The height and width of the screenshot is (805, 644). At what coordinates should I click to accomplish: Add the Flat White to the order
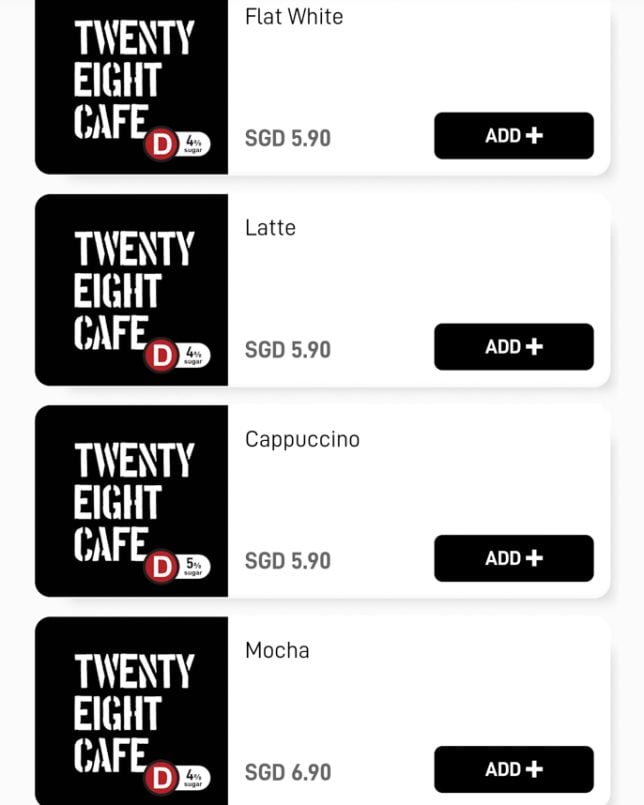coord(513,136)
